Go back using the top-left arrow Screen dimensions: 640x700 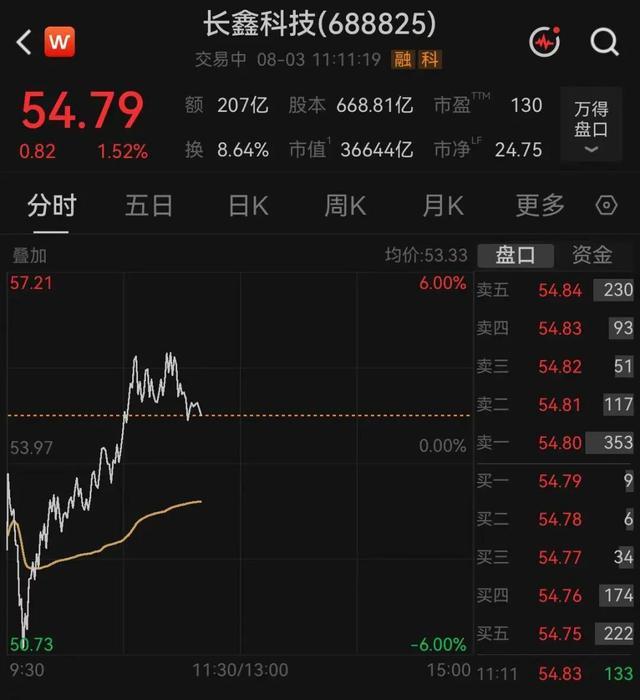pyautogui.click(x=24, y=42)
